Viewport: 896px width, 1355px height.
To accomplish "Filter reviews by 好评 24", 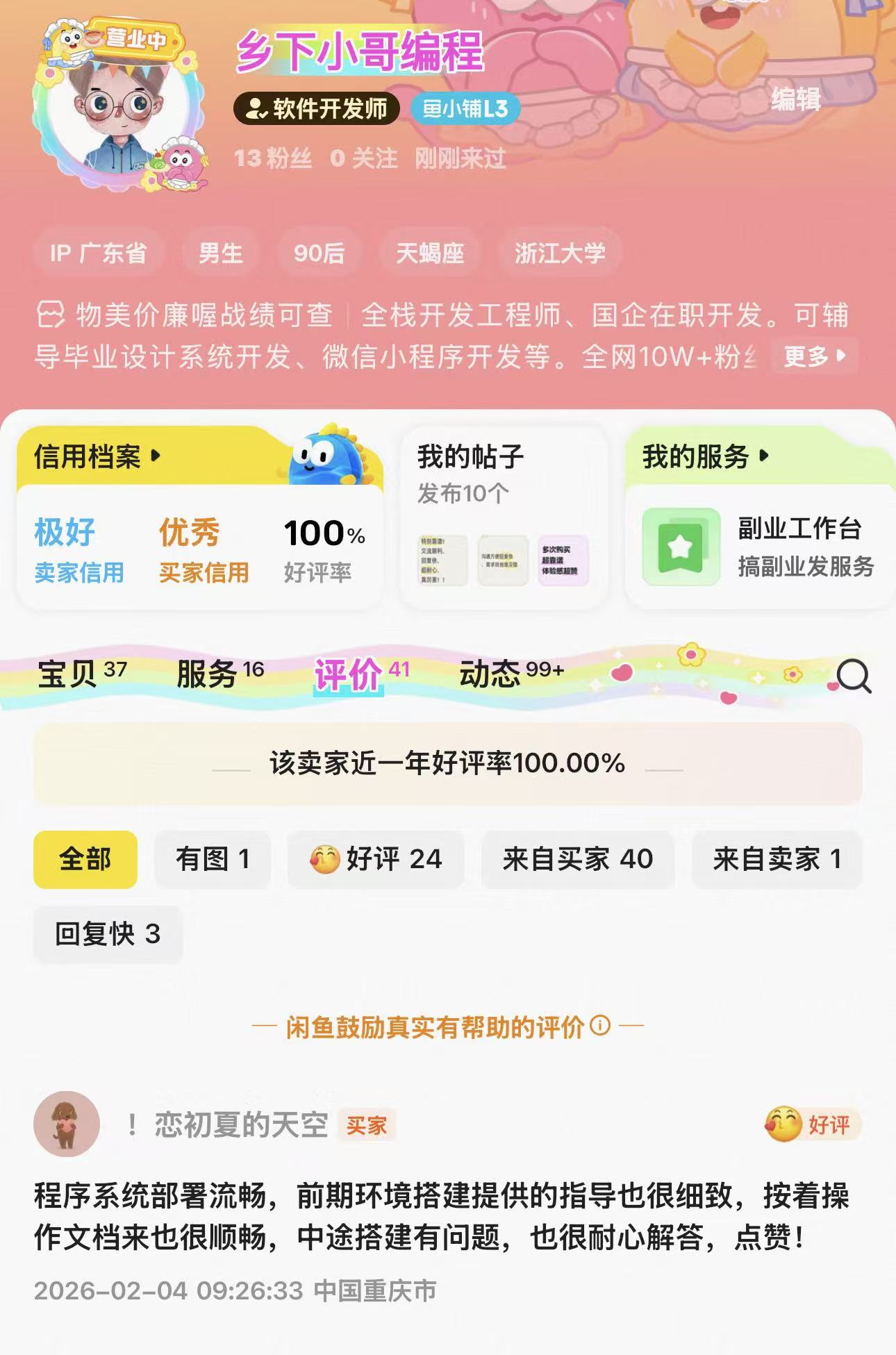I will (x=376, y=859).
